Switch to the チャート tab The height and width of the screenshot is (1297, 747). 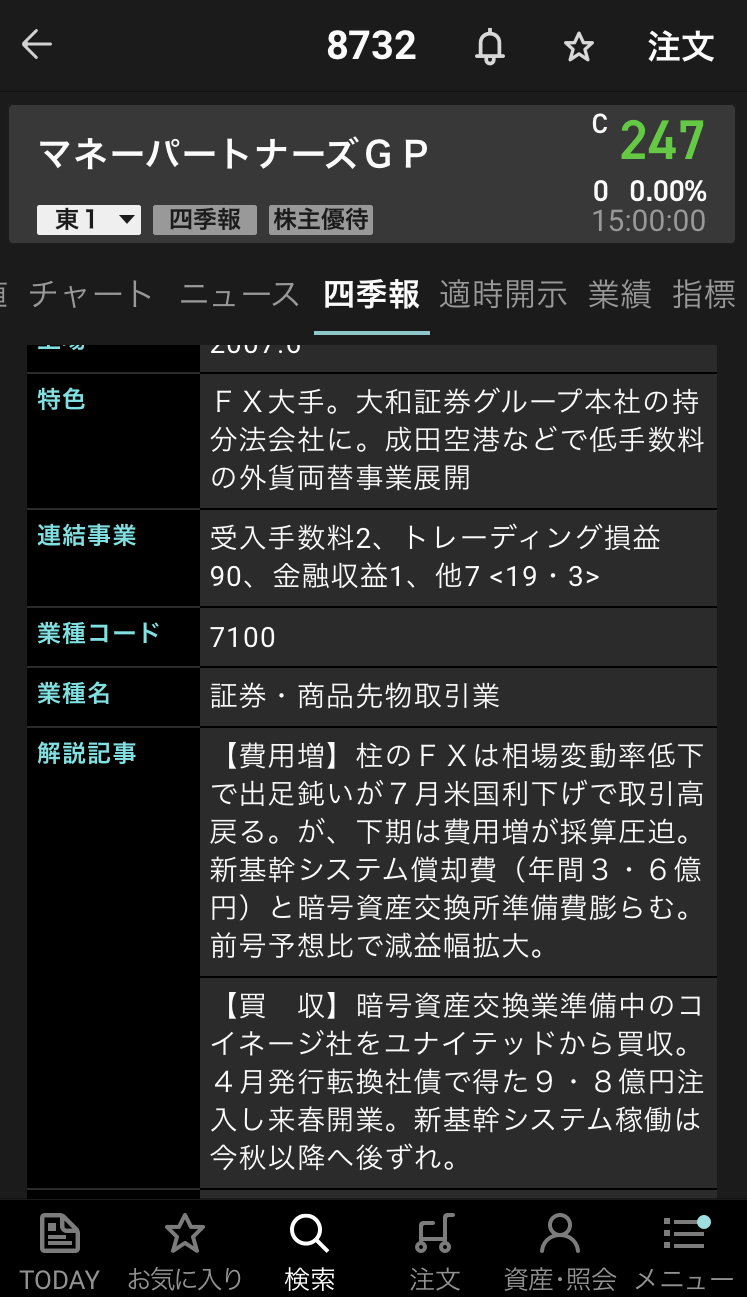pyautogui.click(x=91, y=295)
